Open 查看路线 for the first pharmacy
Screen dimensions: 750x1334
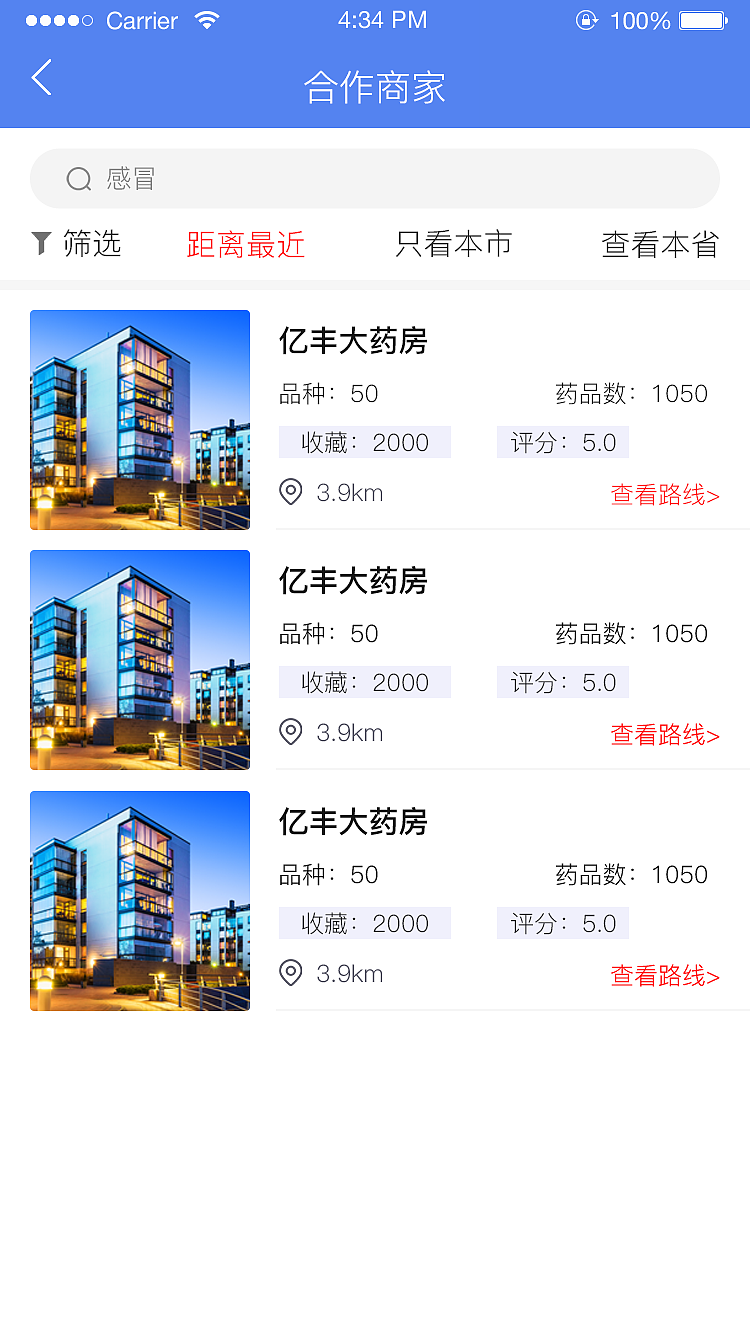click(665, 494)
